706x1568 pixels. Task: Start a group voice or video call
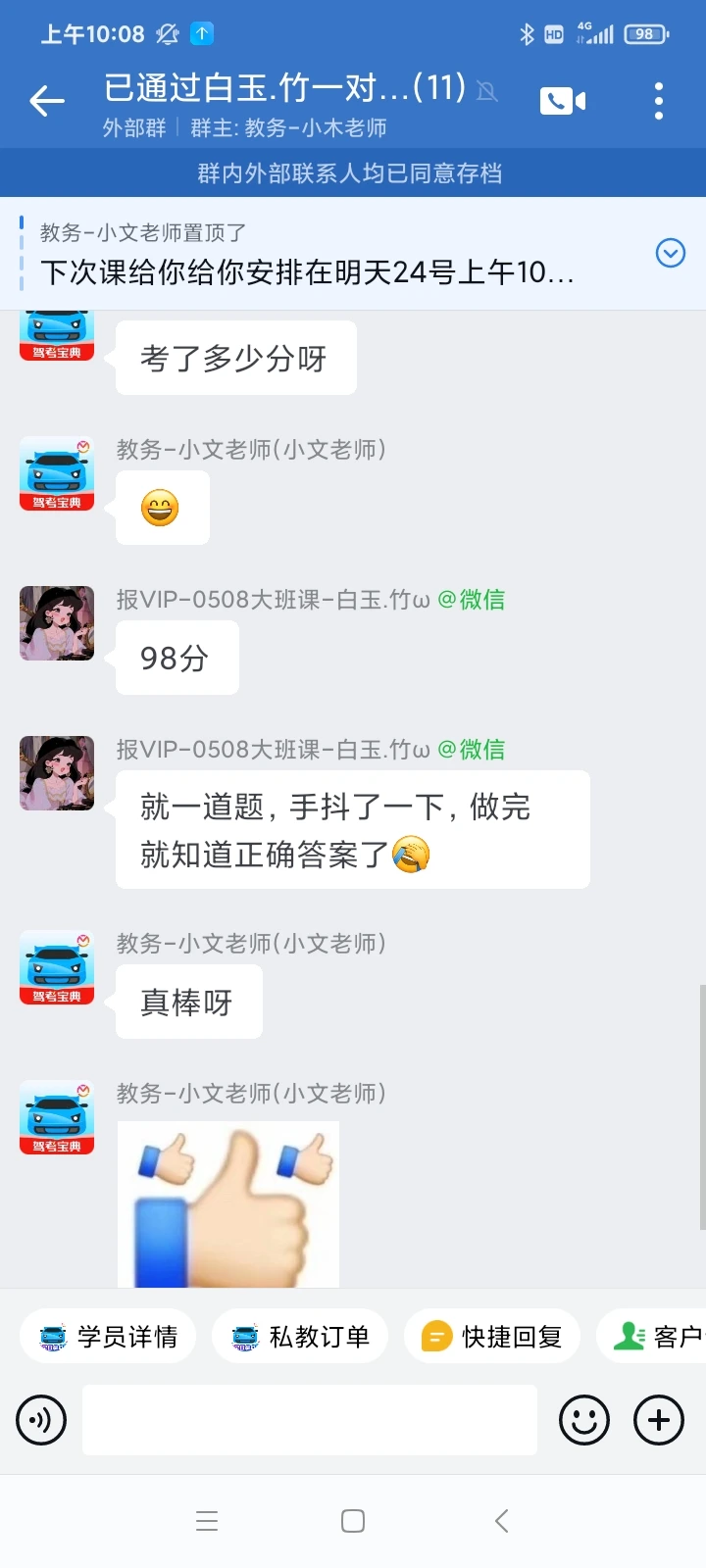point(563,100)
